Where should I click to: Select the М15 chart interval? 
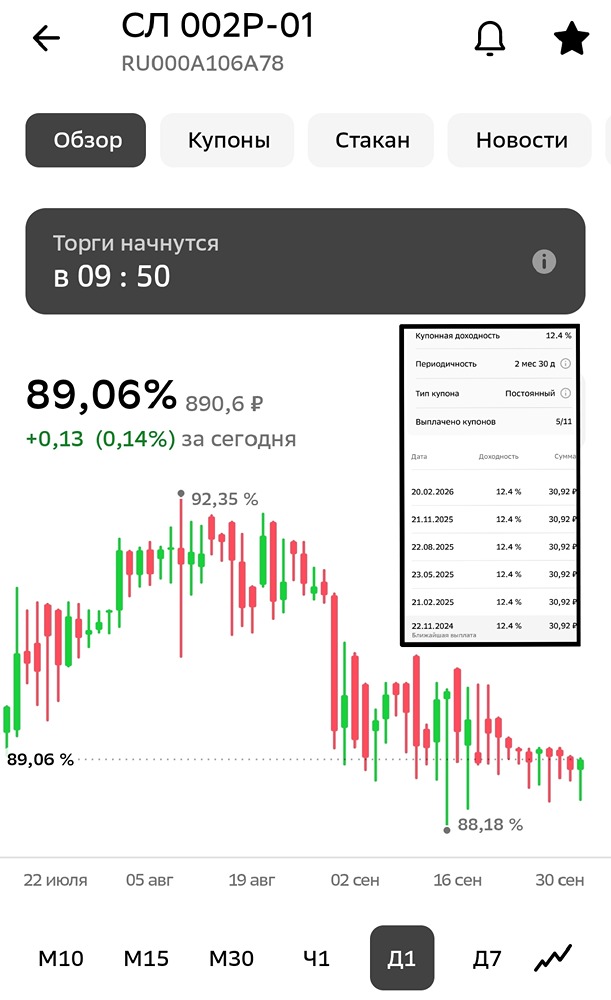[146, 958]
